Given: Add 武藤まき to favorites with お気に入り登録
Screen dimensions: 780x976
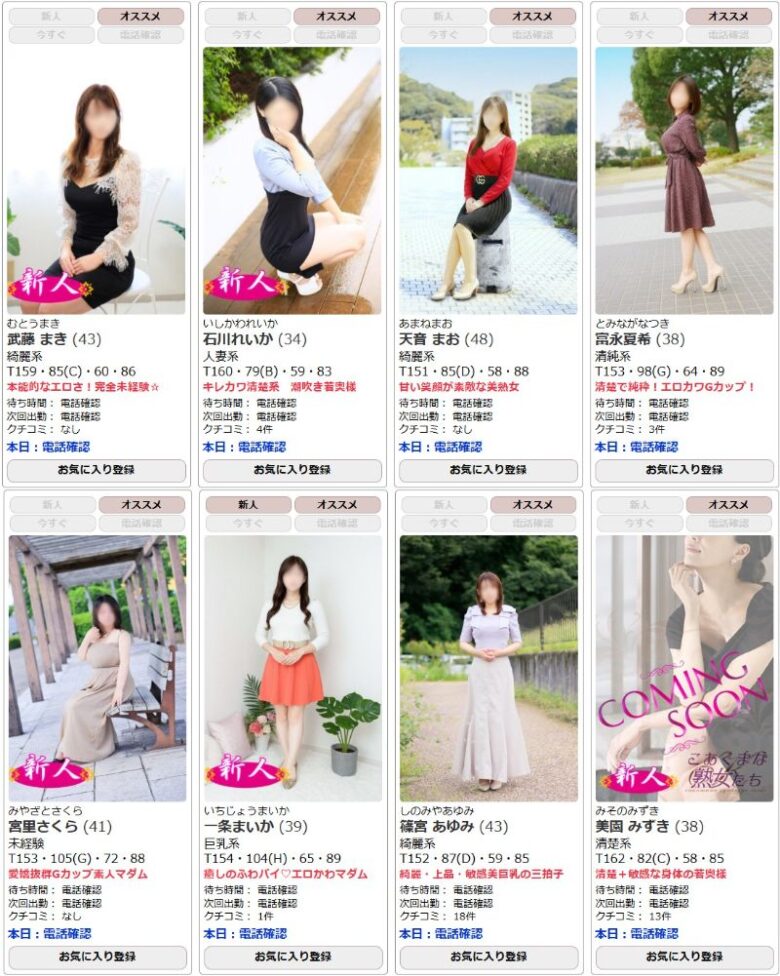Looking at the screenshot, I should [x=97, y=469].
